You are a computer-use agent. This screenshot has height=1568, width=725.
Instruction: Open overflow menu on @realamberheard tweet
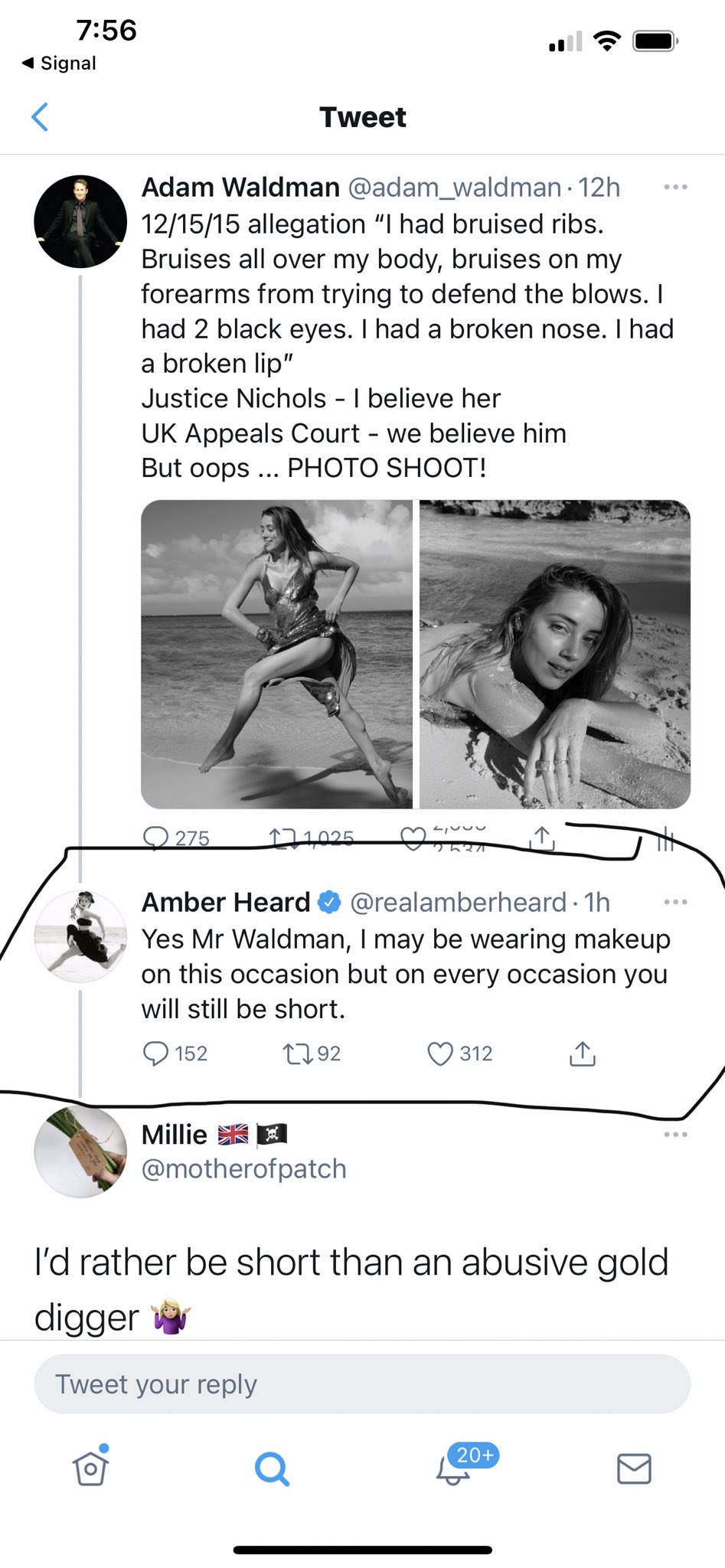tap(675, 902)
